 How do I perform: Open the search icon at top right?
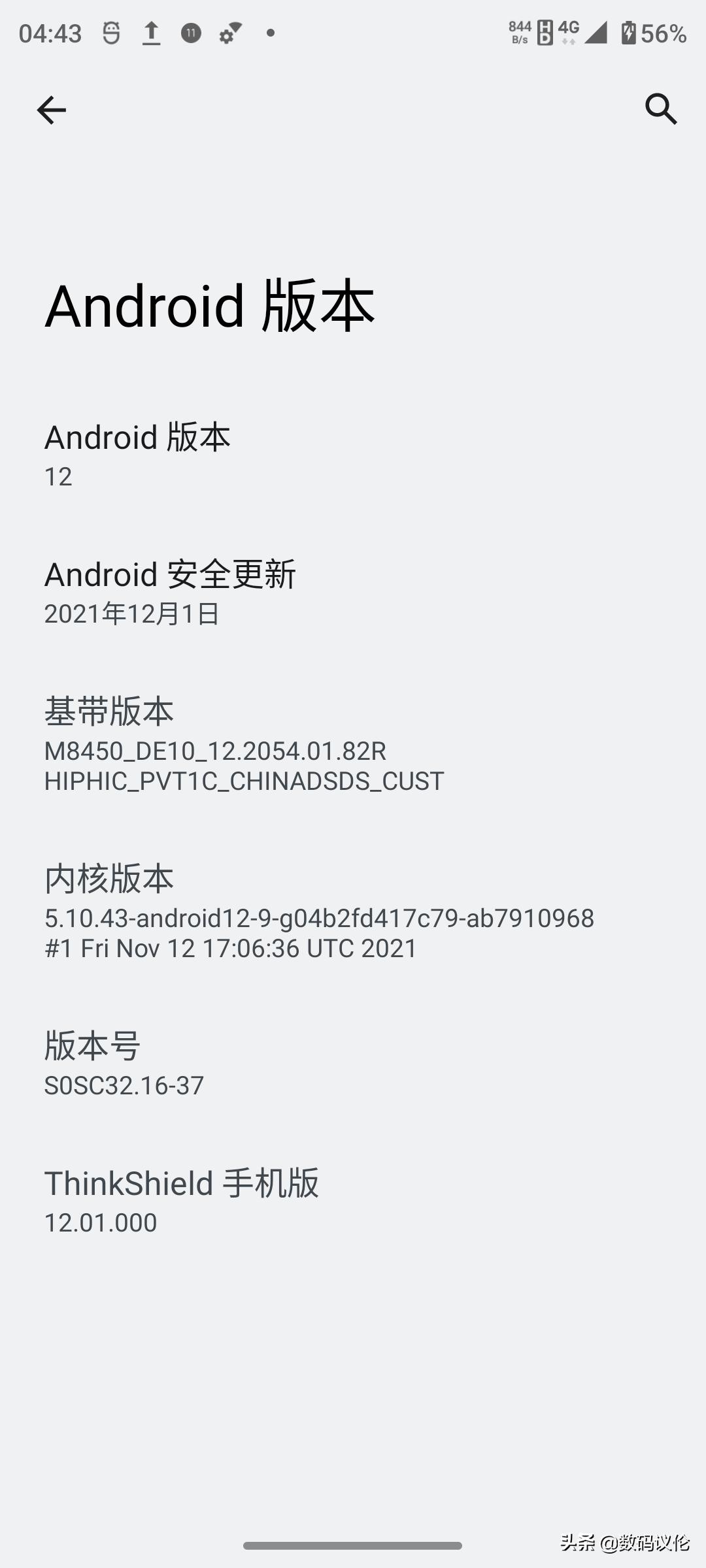pos(661,110)
